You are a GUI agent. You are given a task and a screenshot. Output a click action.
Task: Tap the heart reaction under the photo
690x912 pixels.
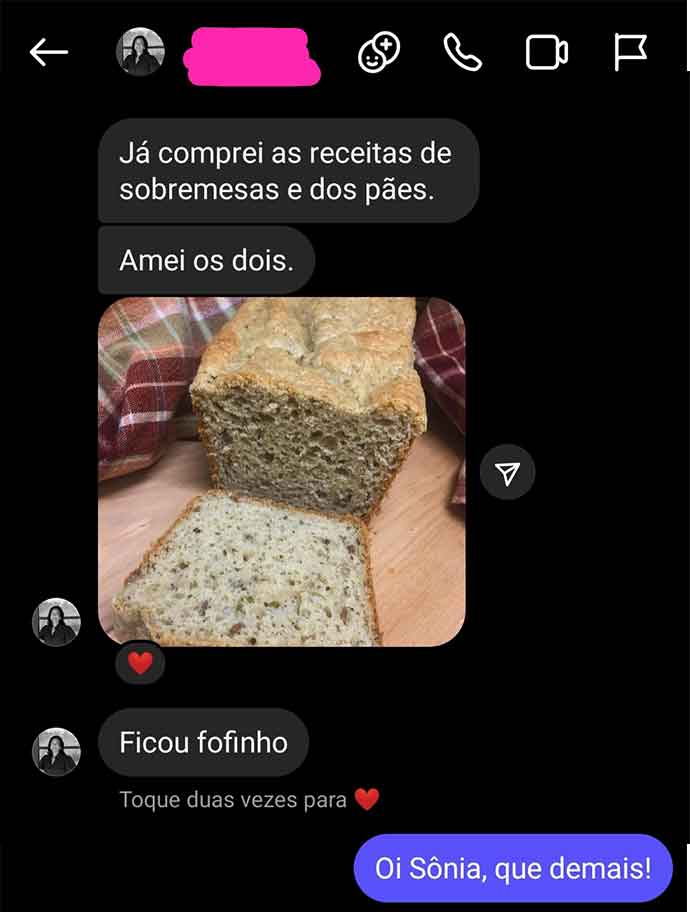[140, 663]
